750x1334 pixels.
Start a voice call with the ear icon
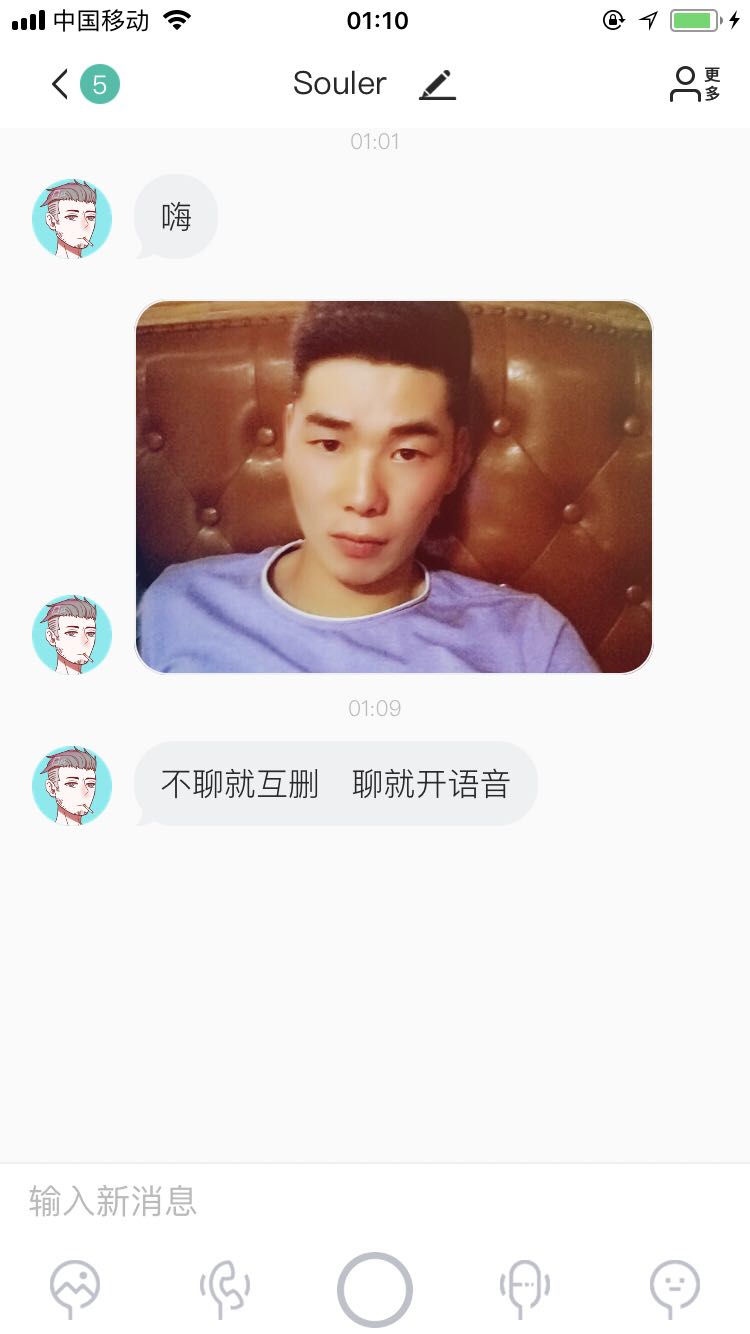[x=225, y=1288]
